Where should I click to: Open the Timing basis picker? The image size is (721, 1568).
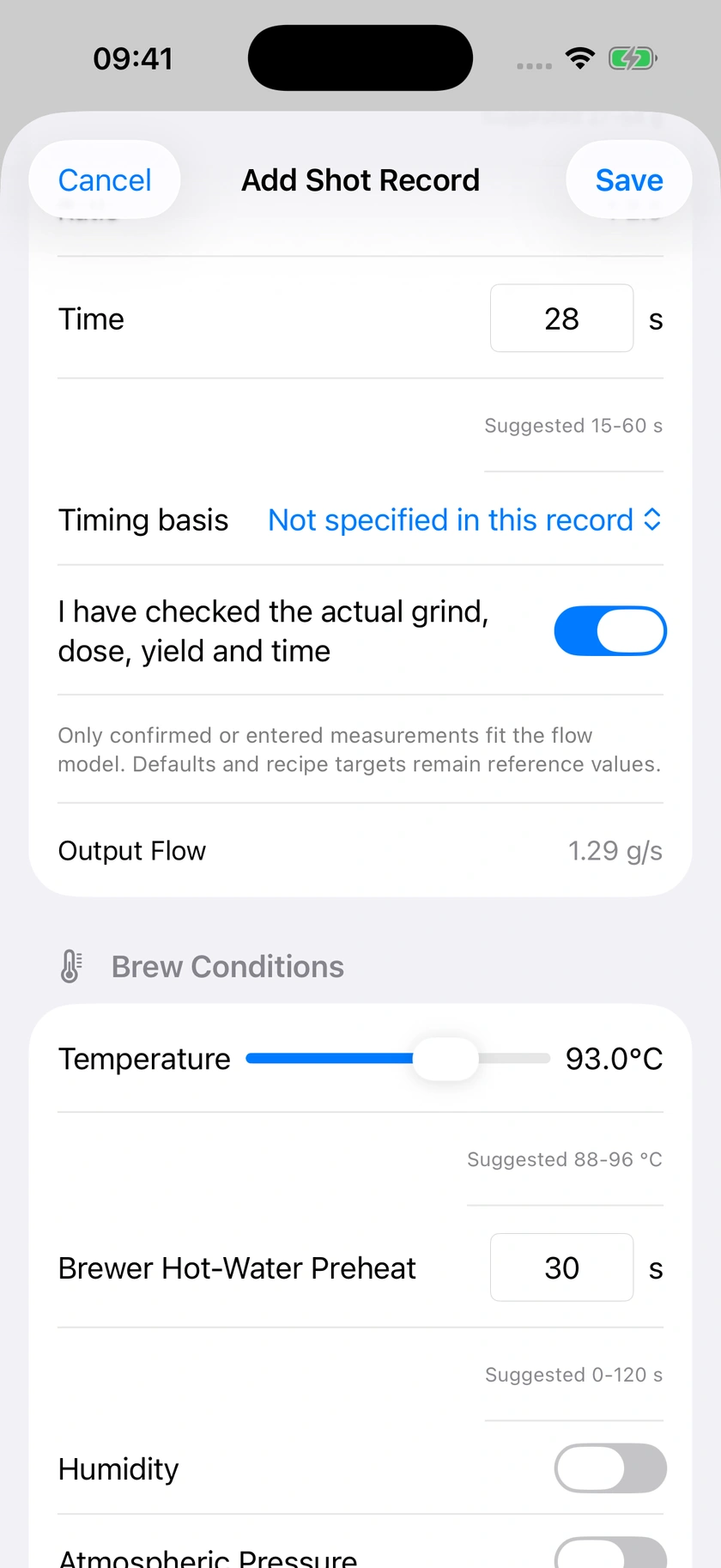click(464, 520)
